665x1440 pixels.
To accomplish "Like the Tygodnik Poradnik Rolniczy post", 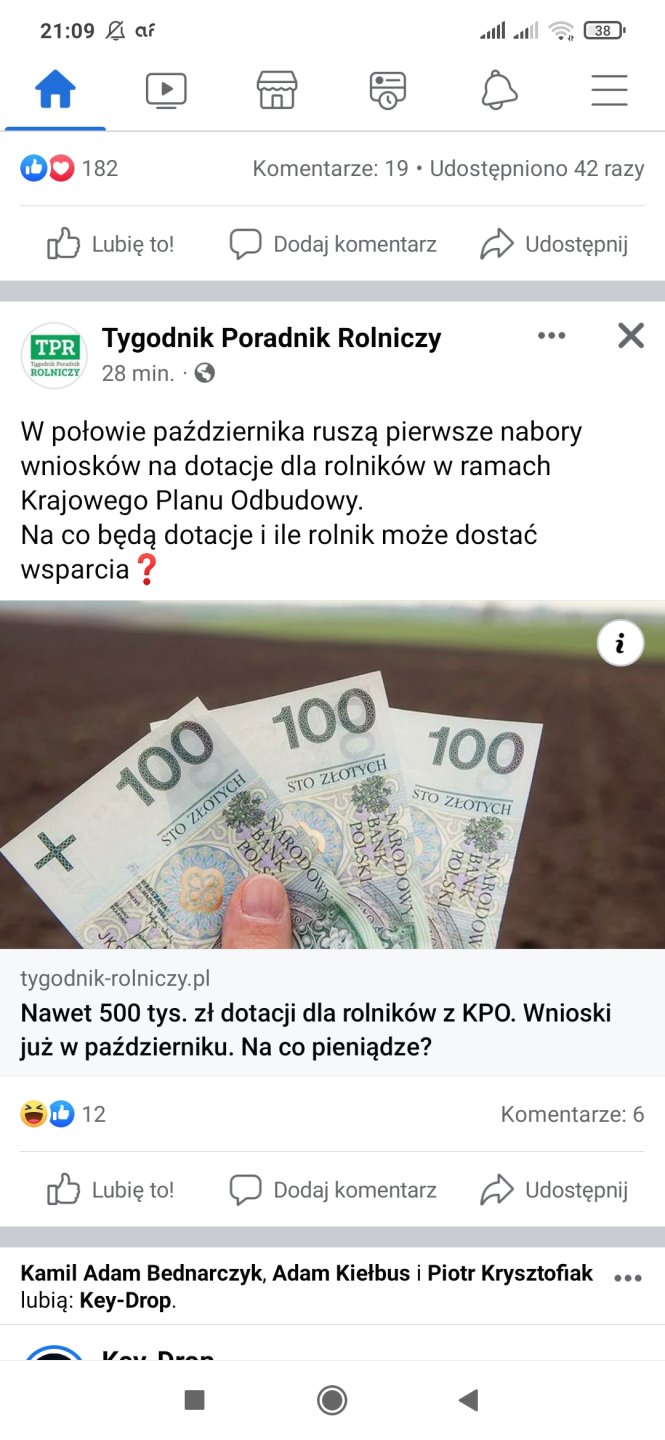I will [111, 1190].
